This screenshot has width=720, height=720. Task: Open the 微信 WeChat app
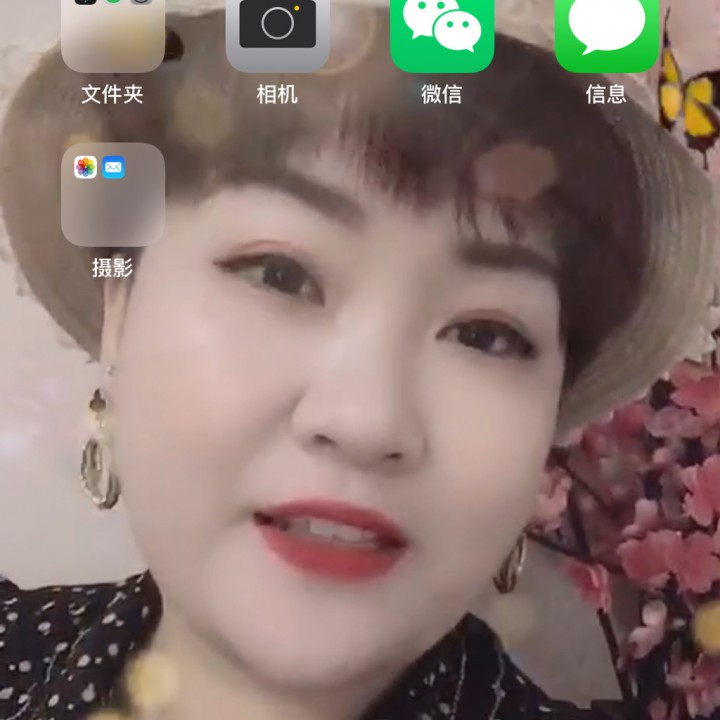[442, 30]
